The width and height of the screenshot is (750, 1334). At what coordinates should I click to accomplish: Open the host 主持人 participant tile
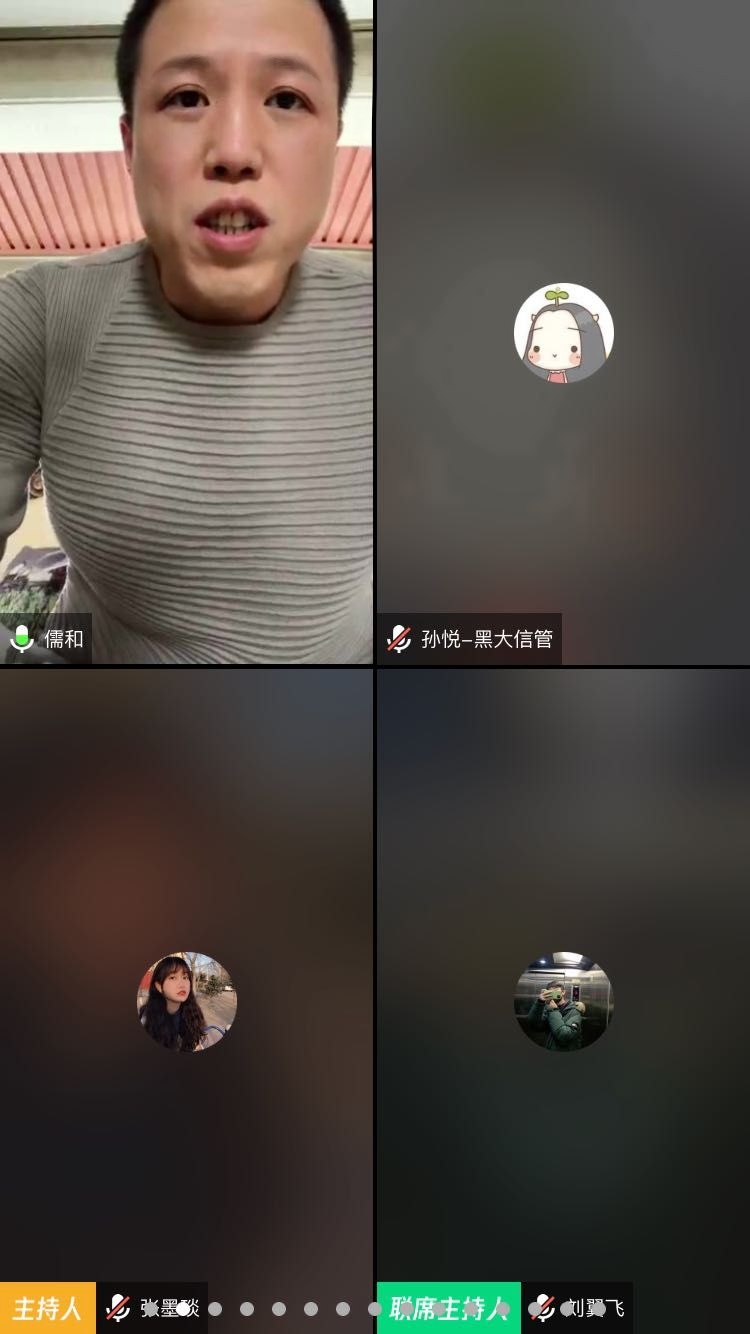[x=186, y=1000]
